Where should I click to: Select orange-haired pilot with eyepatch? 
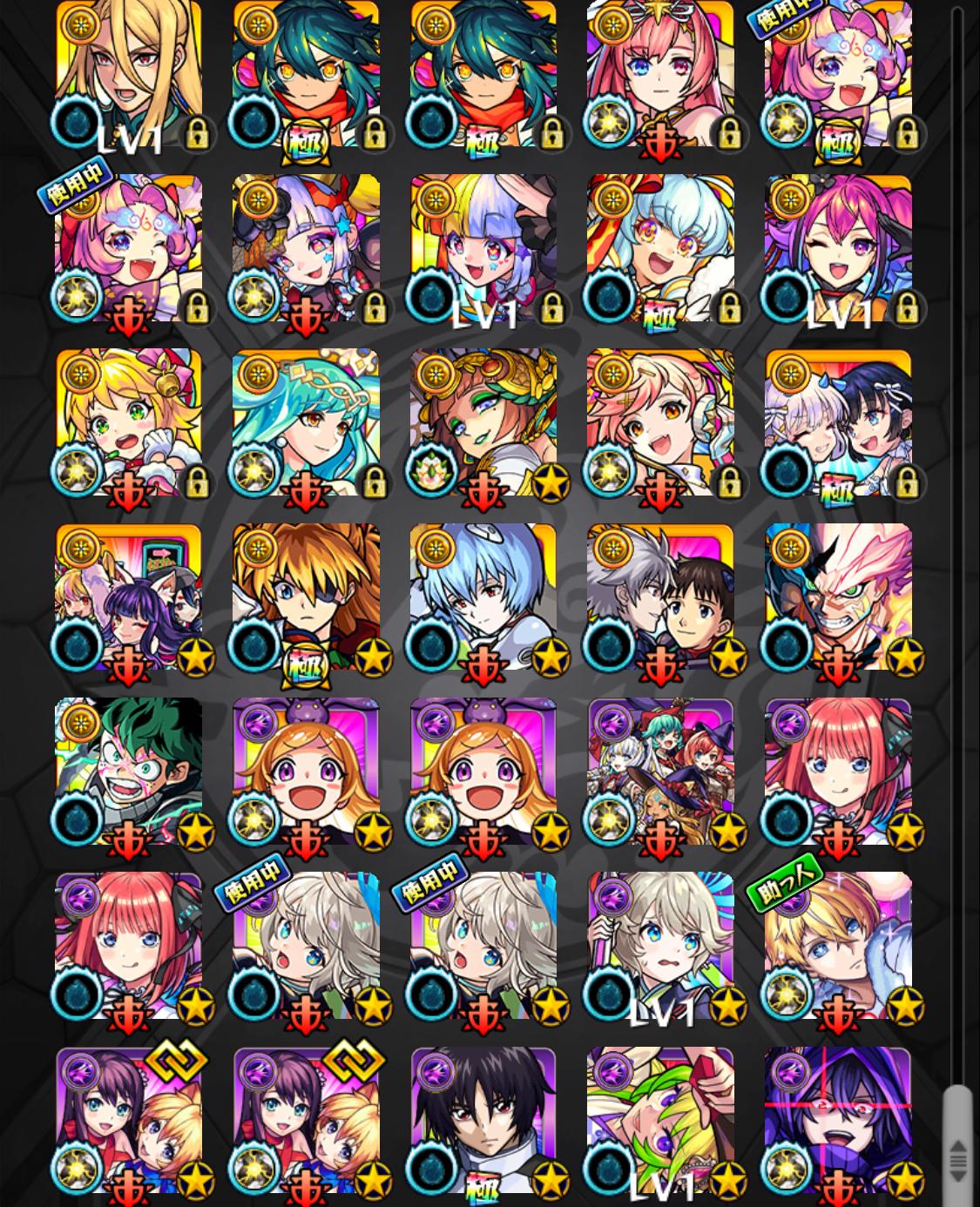point(306,597)
